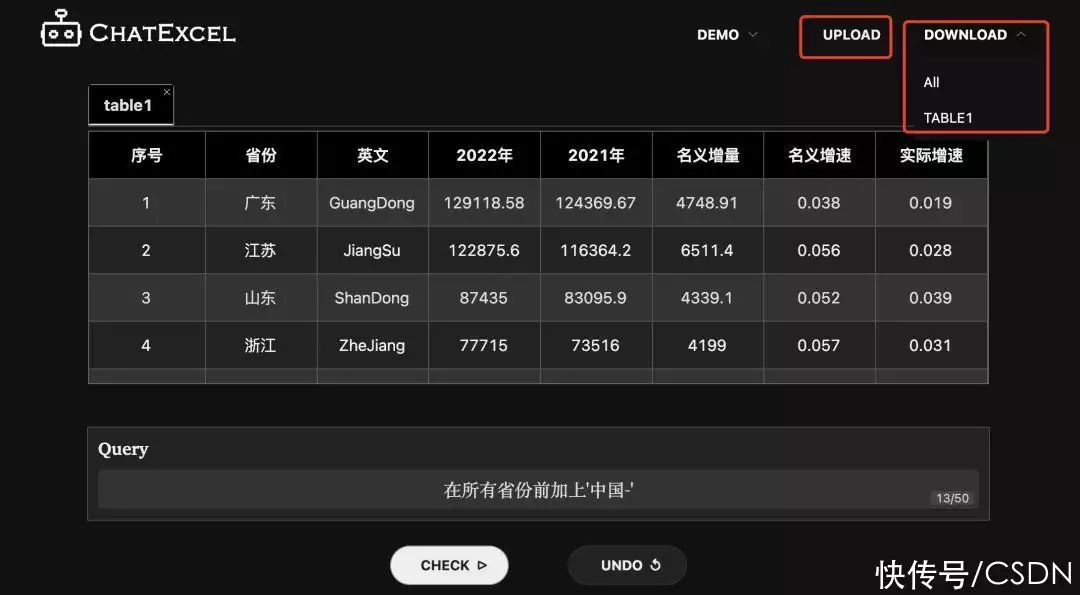Select All in the download menu
1080x595 pixels.
(932, 83)
